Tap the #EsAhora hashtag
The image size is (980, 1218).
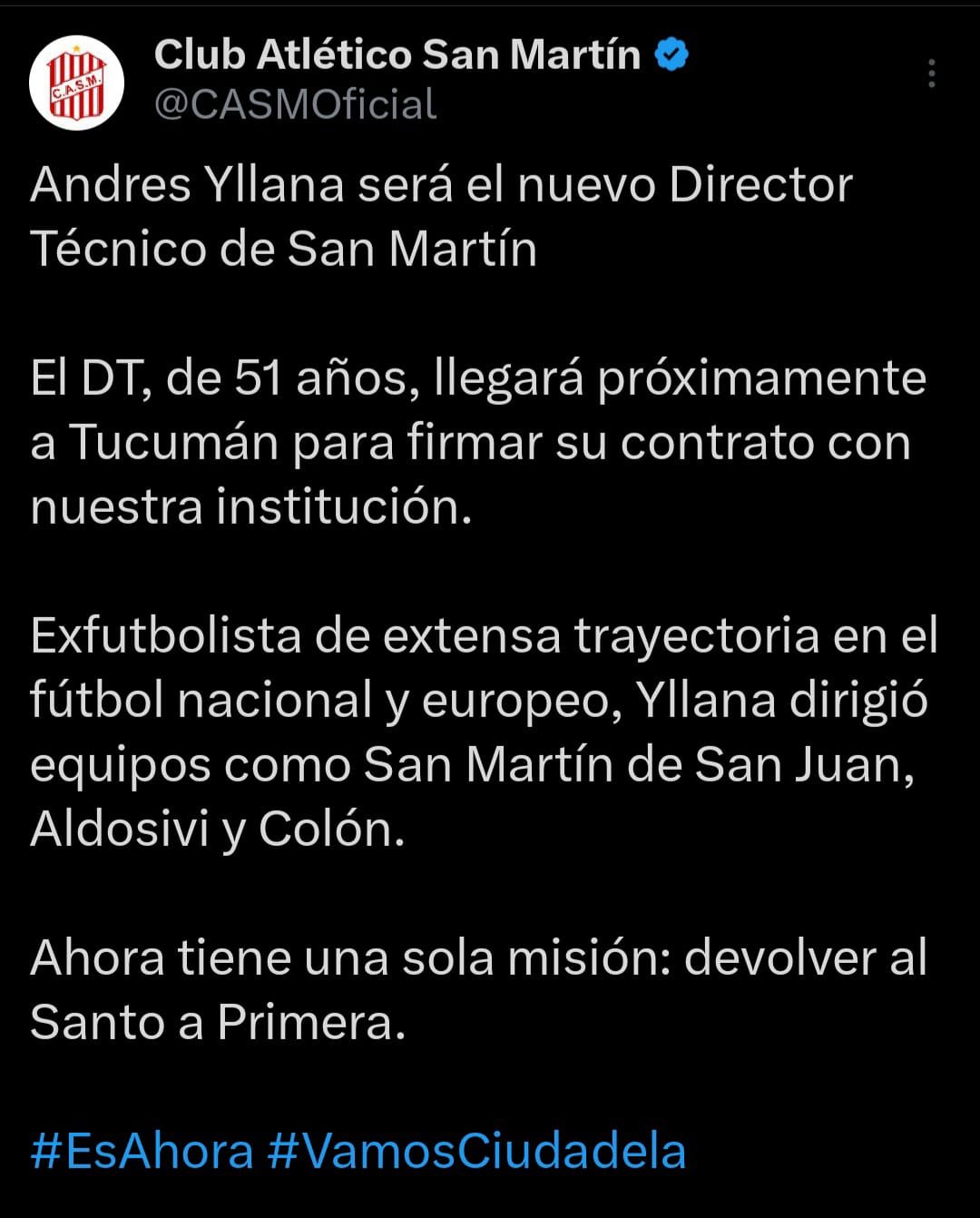tap(142, 1151)
